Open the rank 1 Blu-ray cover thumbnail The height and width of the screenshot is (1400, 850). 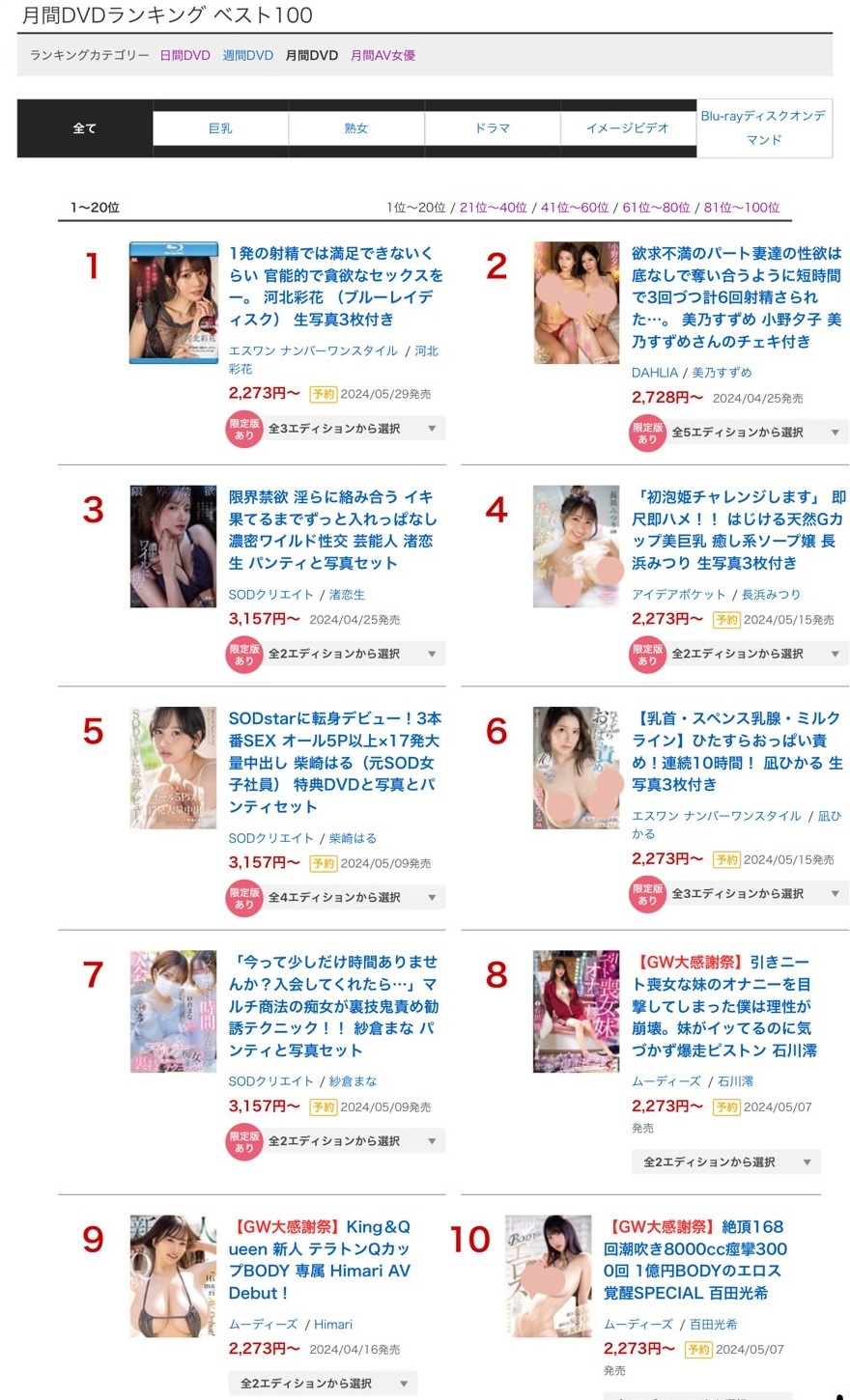pos(174,302)
